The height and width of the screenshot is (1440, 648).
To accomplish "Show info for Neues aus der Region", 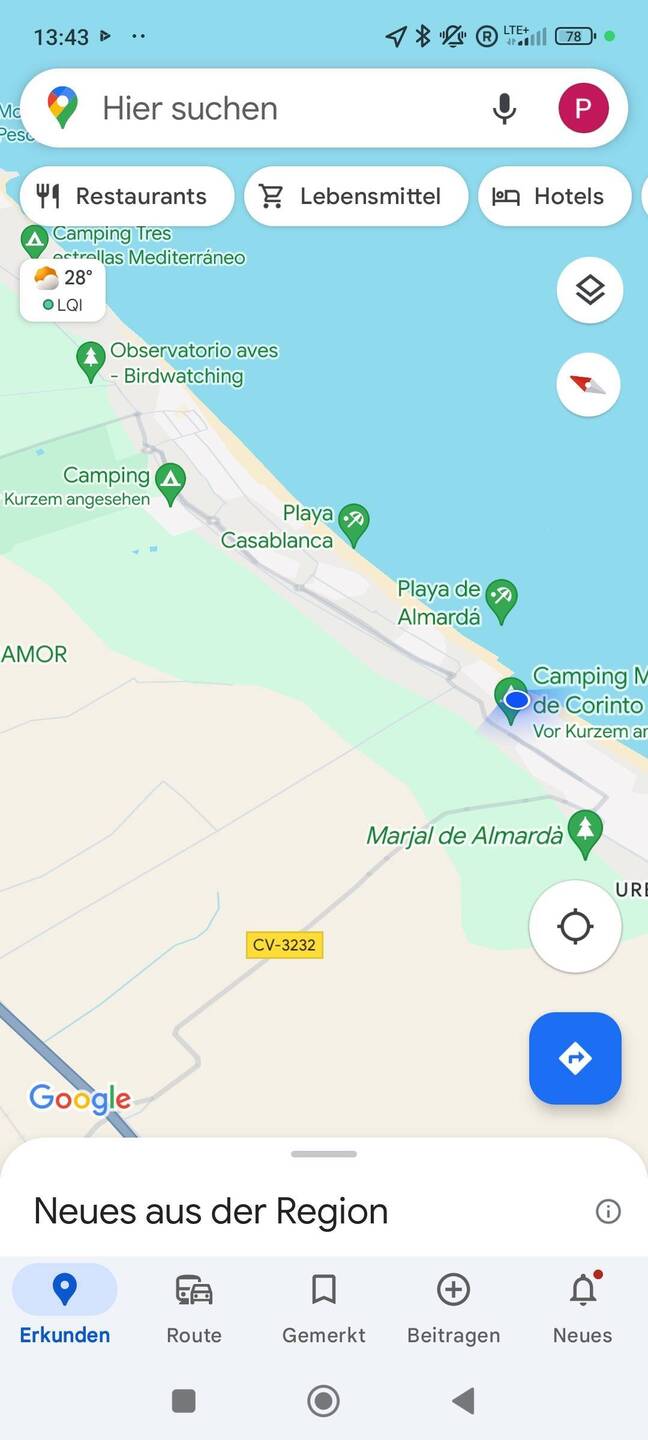I will point(608,1211).
